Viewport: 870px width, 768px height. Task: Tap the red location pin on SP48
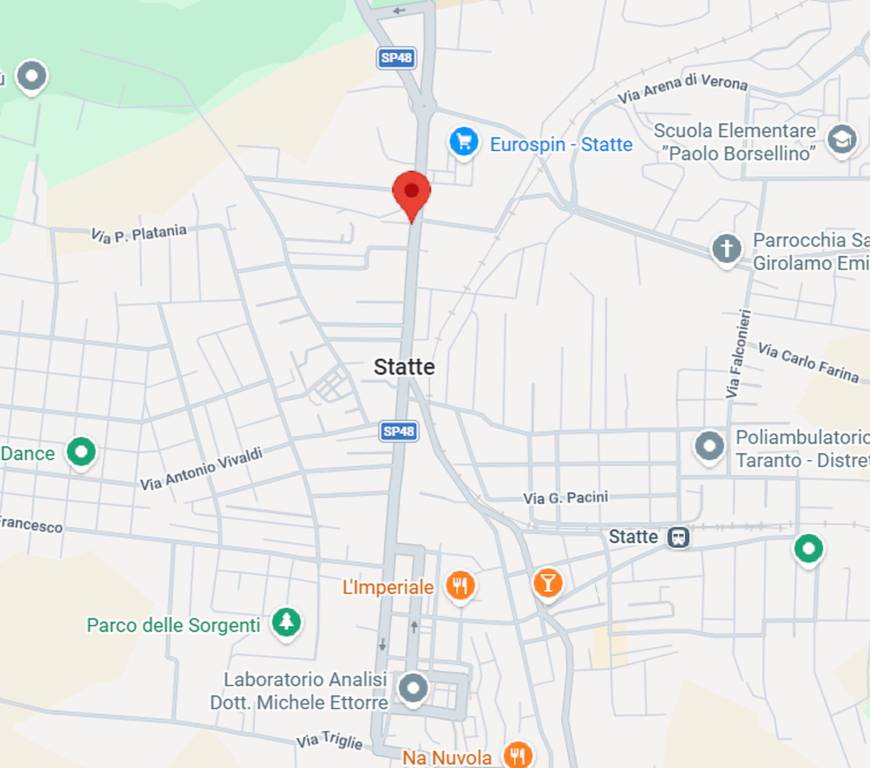[x=411, y=192]
